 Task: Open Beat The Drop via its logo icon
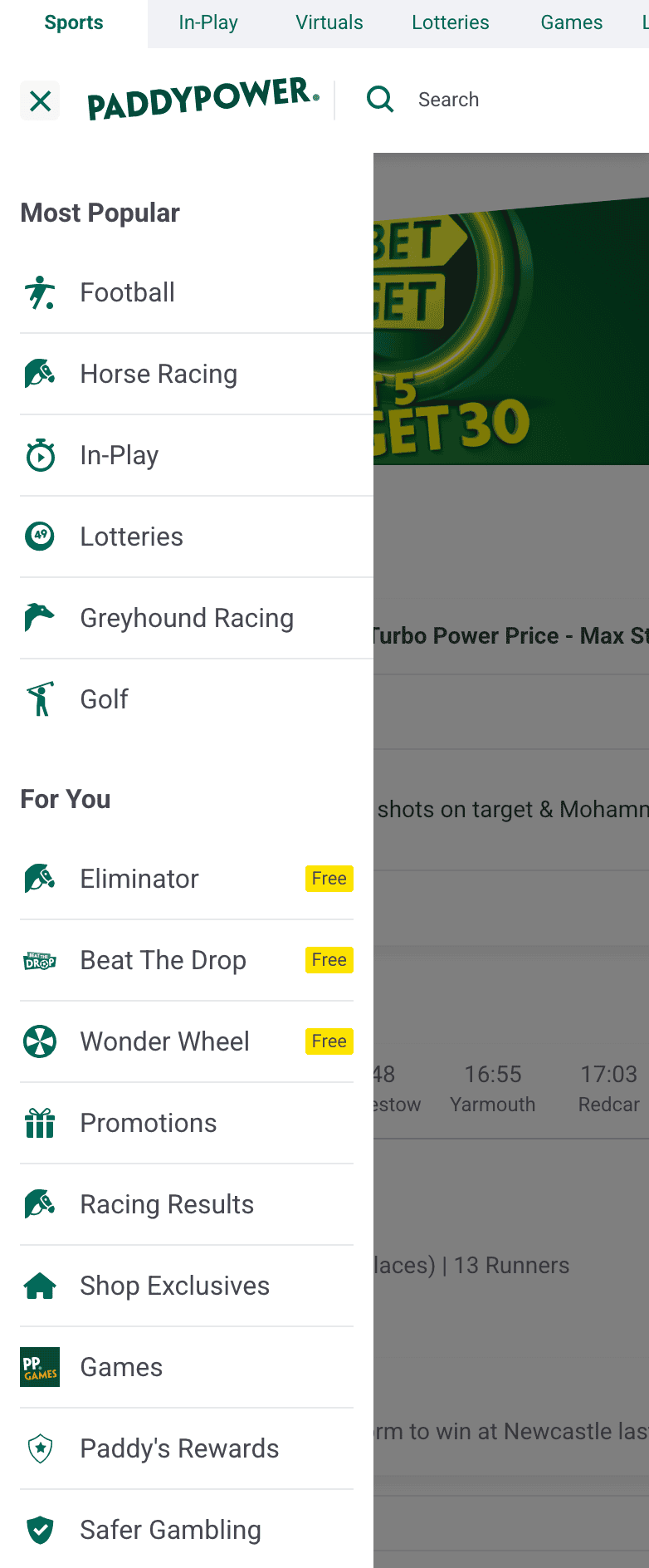(x=40, y=959)
